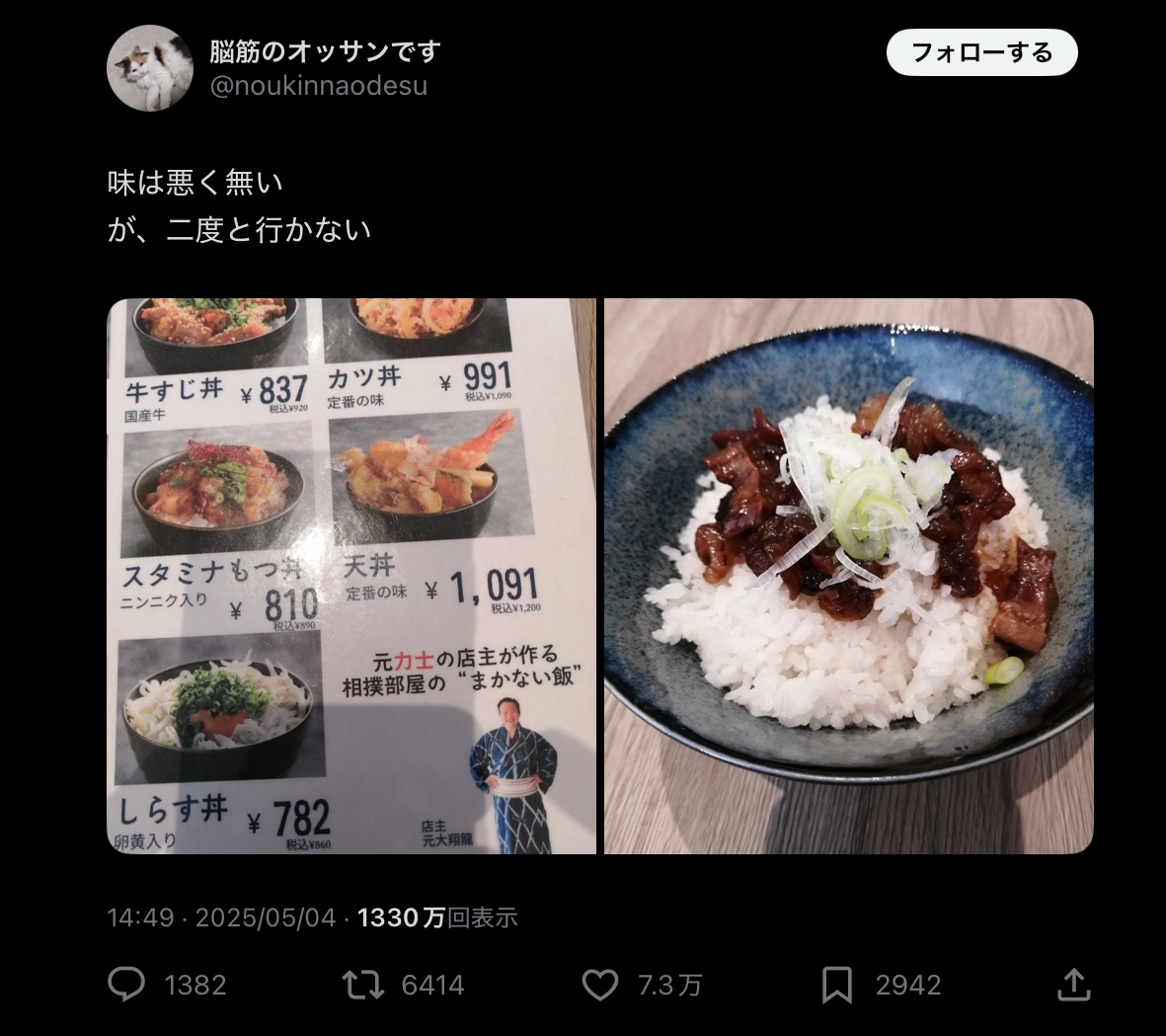Bookmark this post
1166x1036 pixels.
[836, 985]
